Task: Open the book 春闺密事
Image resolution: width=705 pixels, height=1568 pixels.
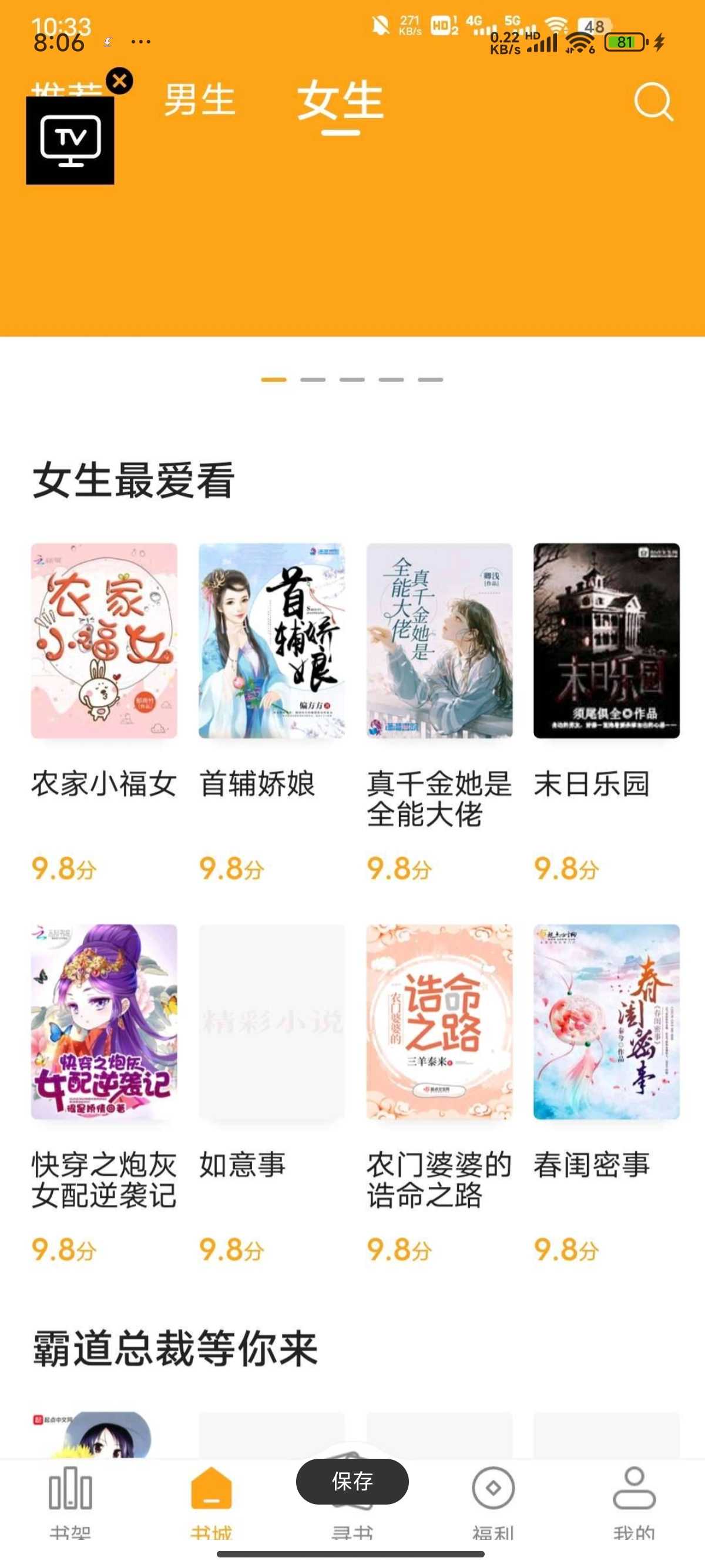Action: point(606,1022)
